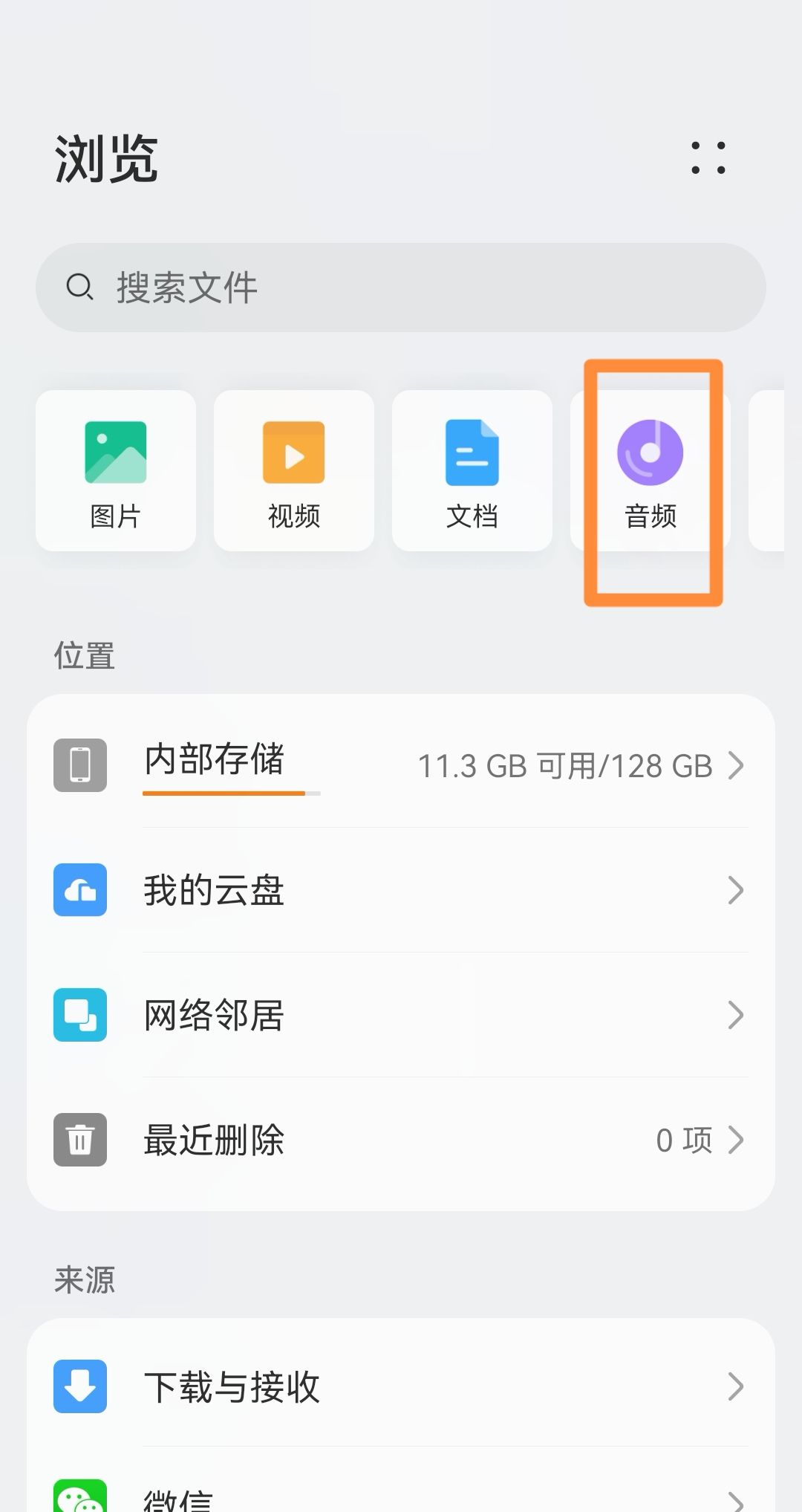This screenshot has height=1512, width=802.
Task: Open 微信 source files
Action: [x=401, y=1497]
